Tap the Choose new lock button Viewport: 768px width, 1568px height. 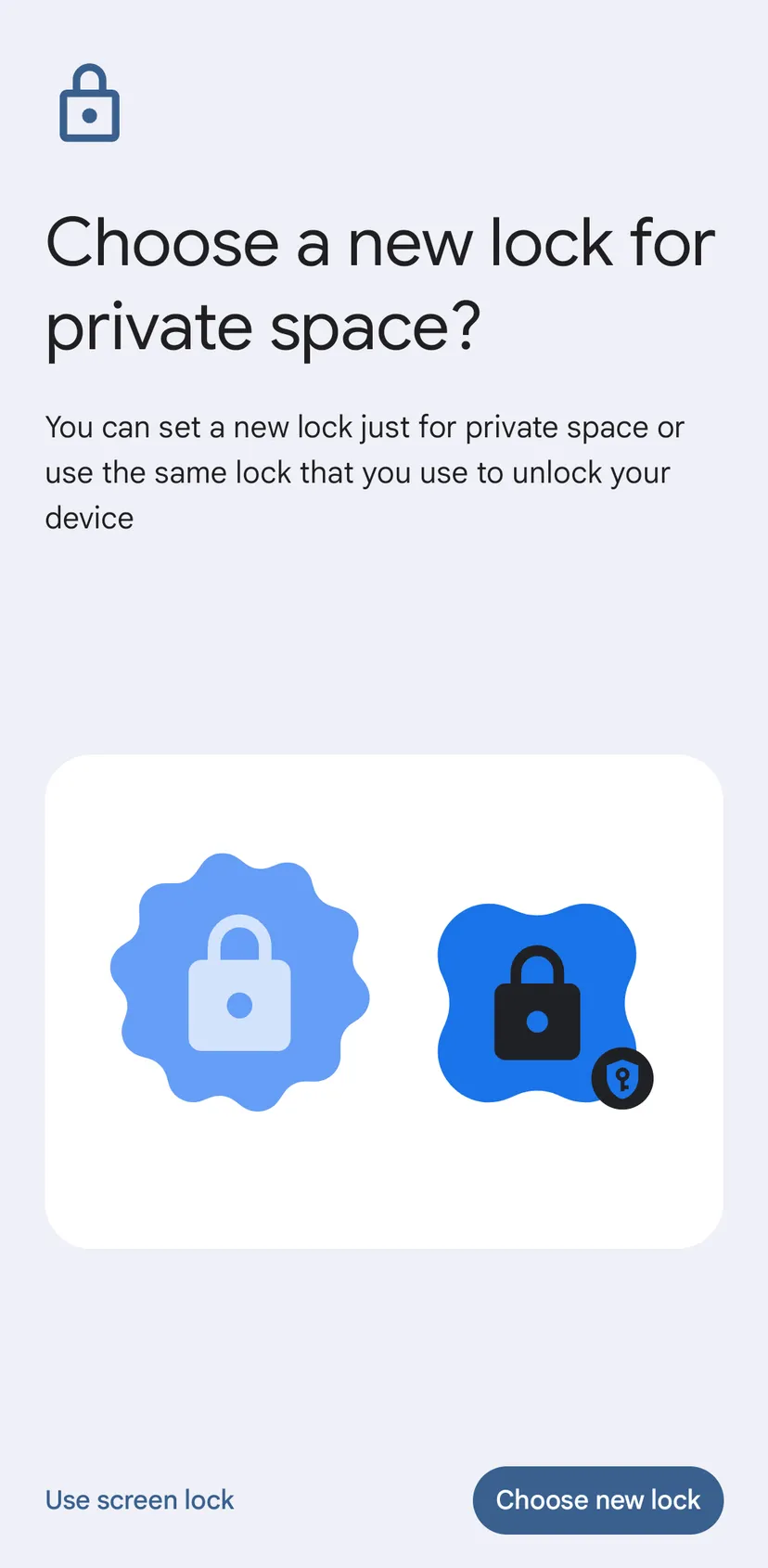click(x=597, y=1499)
